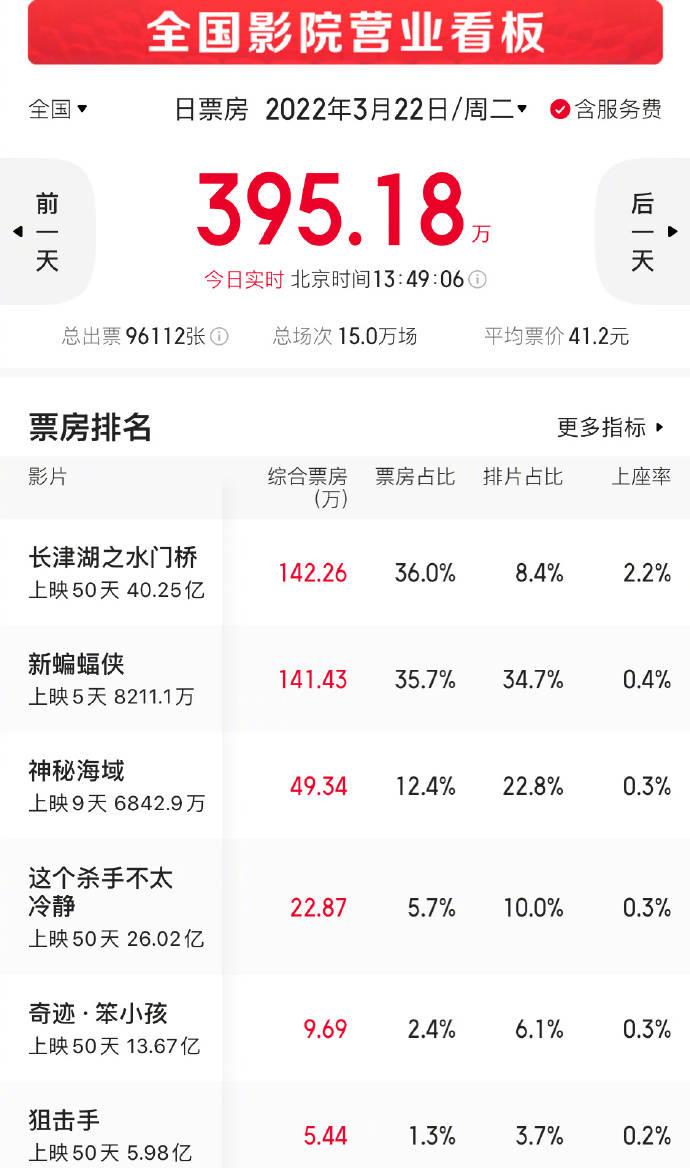Open 更多指标 for more metrics
The height and width of the screenshot is (1168, 690).
[x=610, y=428]
